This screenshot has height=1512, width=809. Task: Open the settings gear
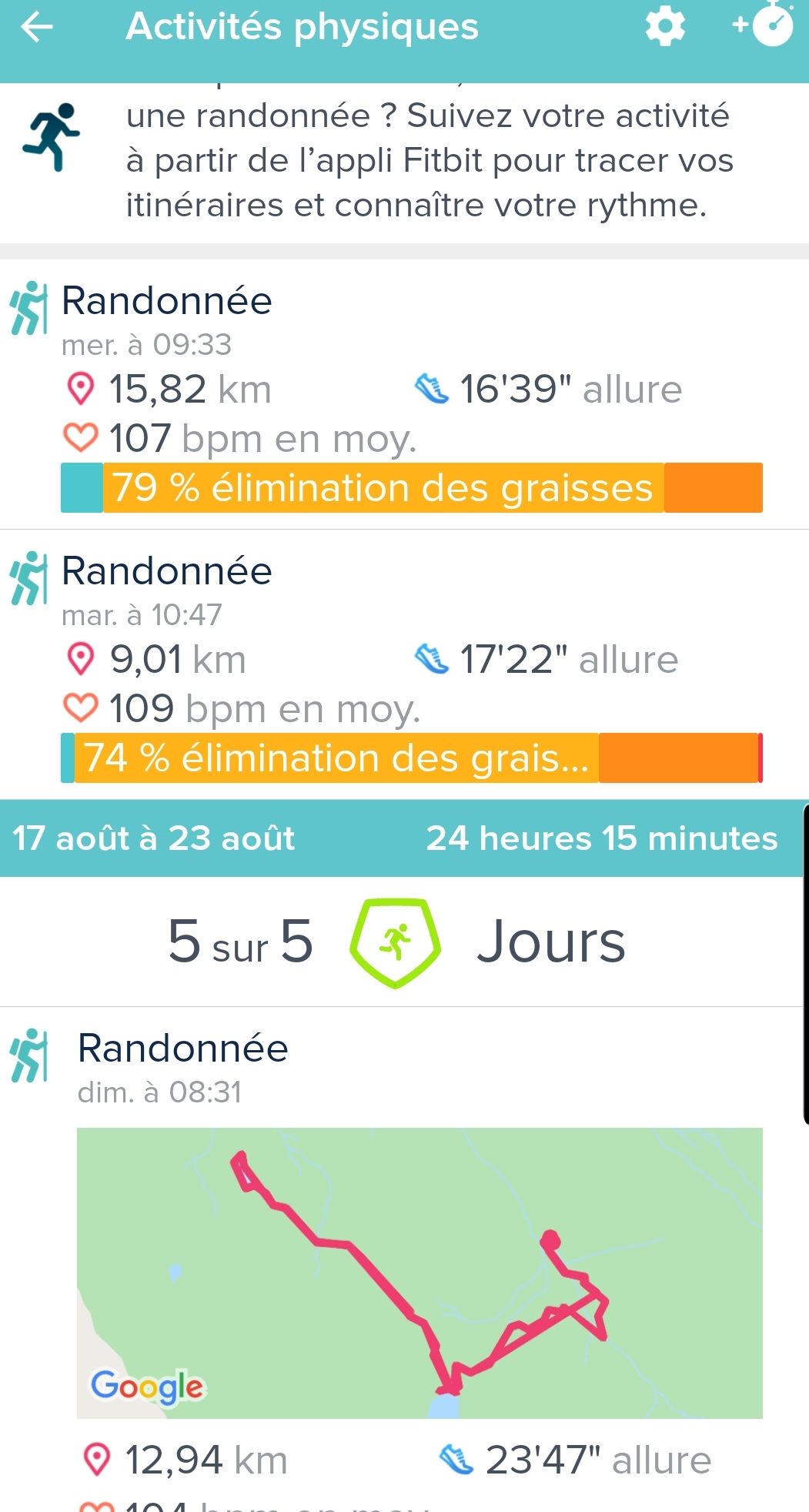click(x=665, y=28)
